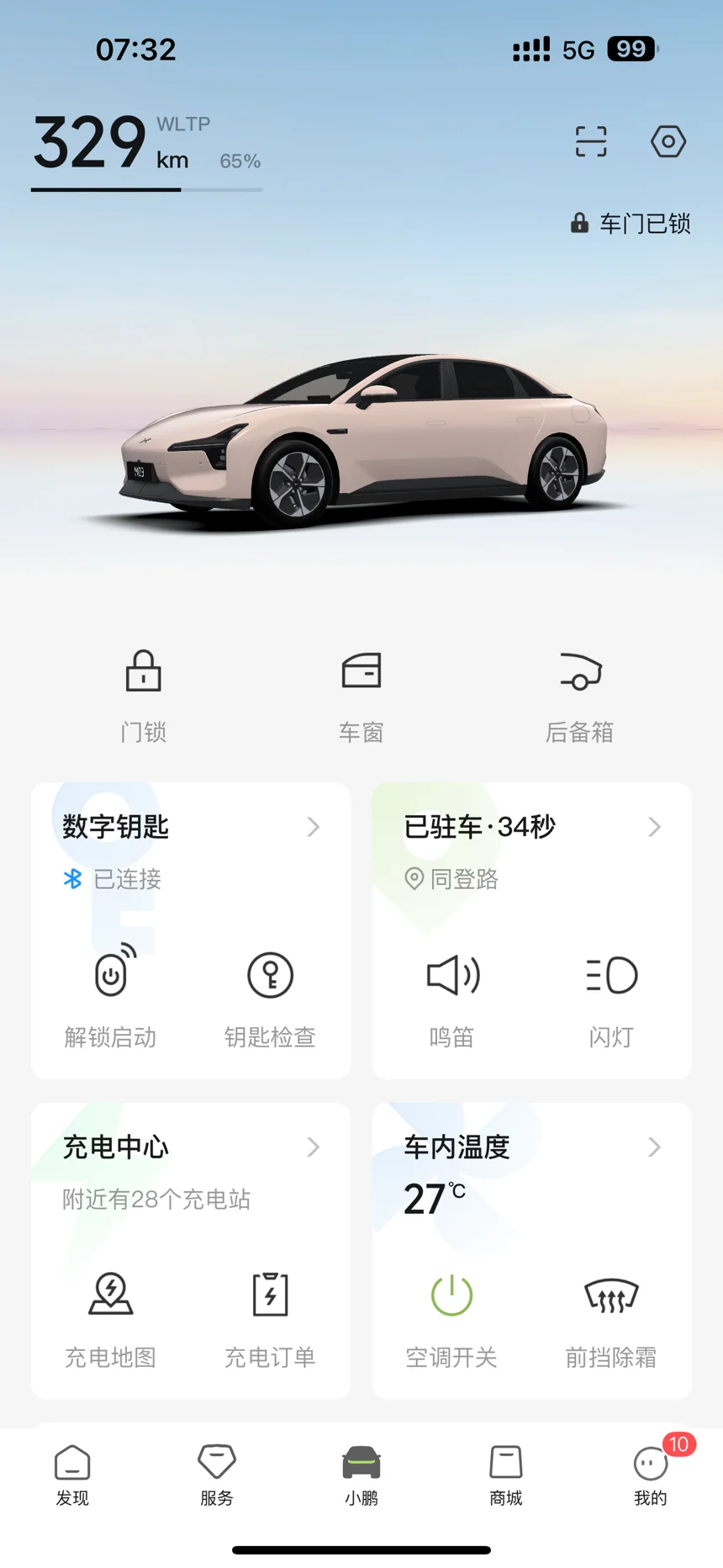Open the 已驻车 parking location card
Image resolution: width=723 pixels, height=1568 pixels.
pyautogui.click(x=531, y=828)
